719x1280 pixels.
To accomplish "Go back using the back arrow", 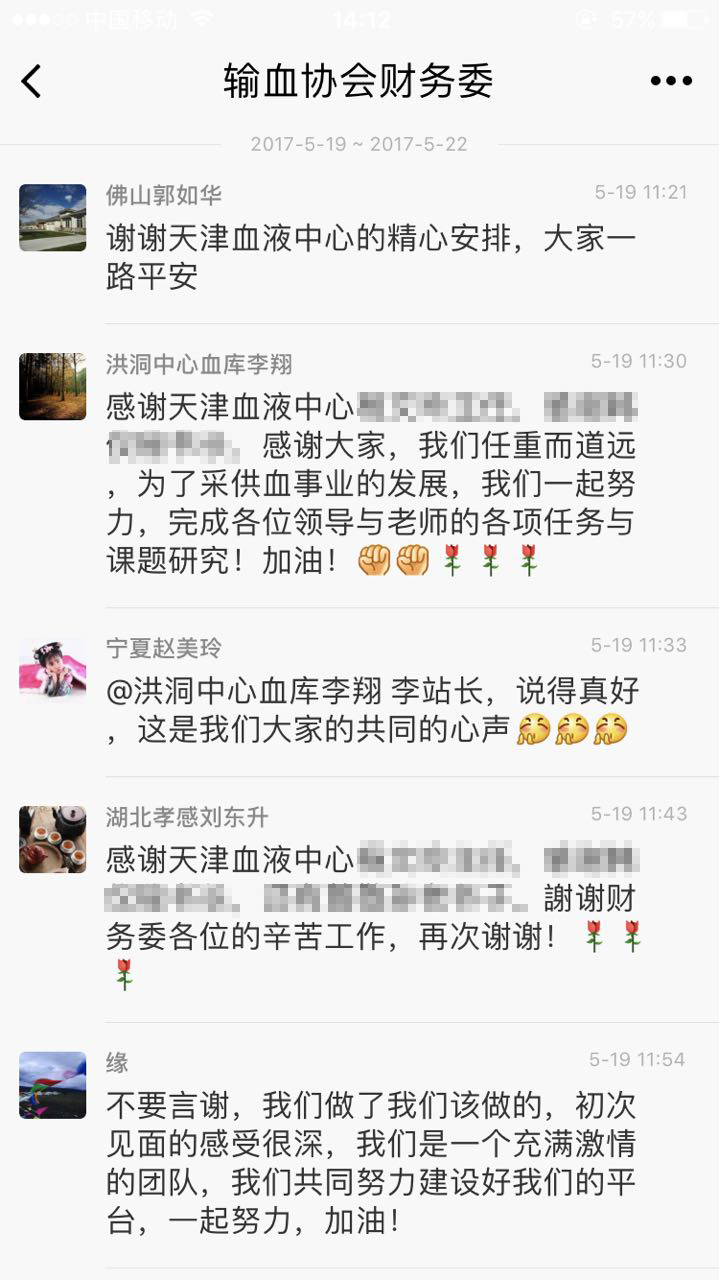I will [x=32, y=82].
